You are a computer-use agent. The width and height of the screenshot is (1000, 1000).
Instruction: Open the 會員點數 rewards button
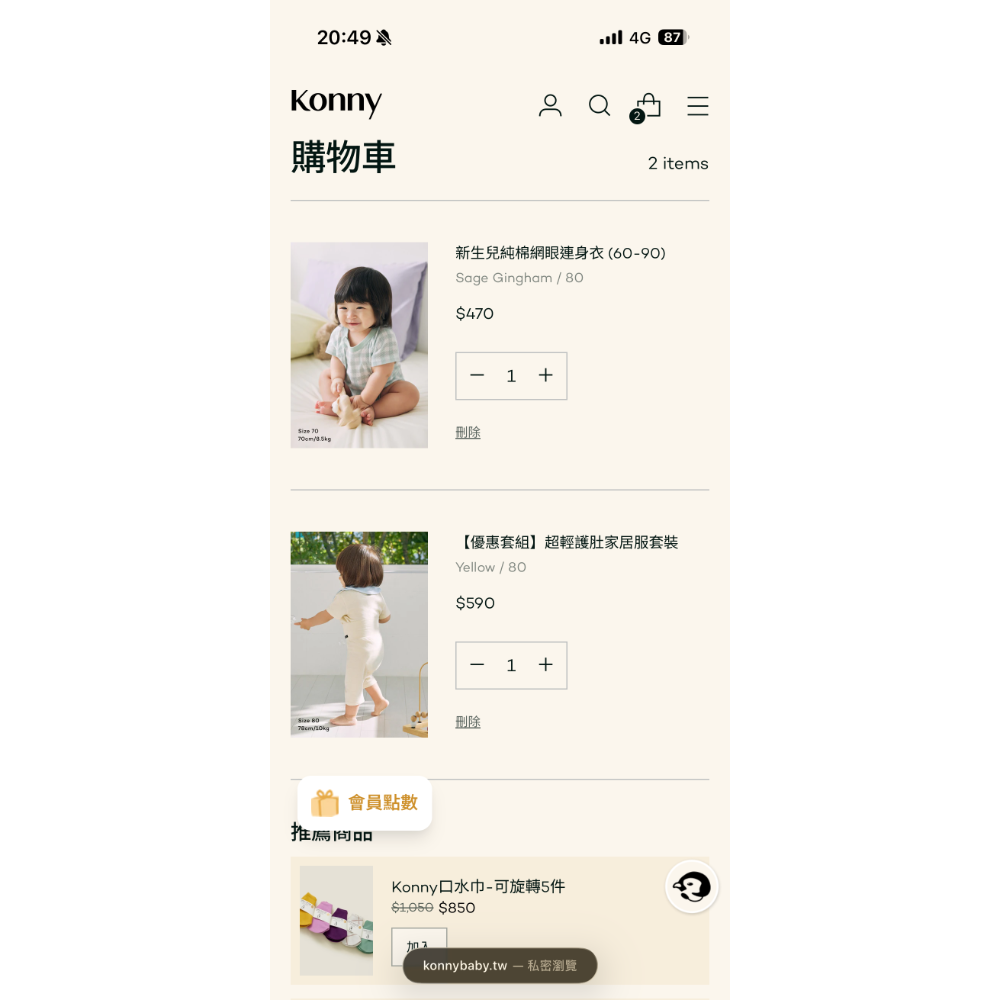click(x=365, y=803)
